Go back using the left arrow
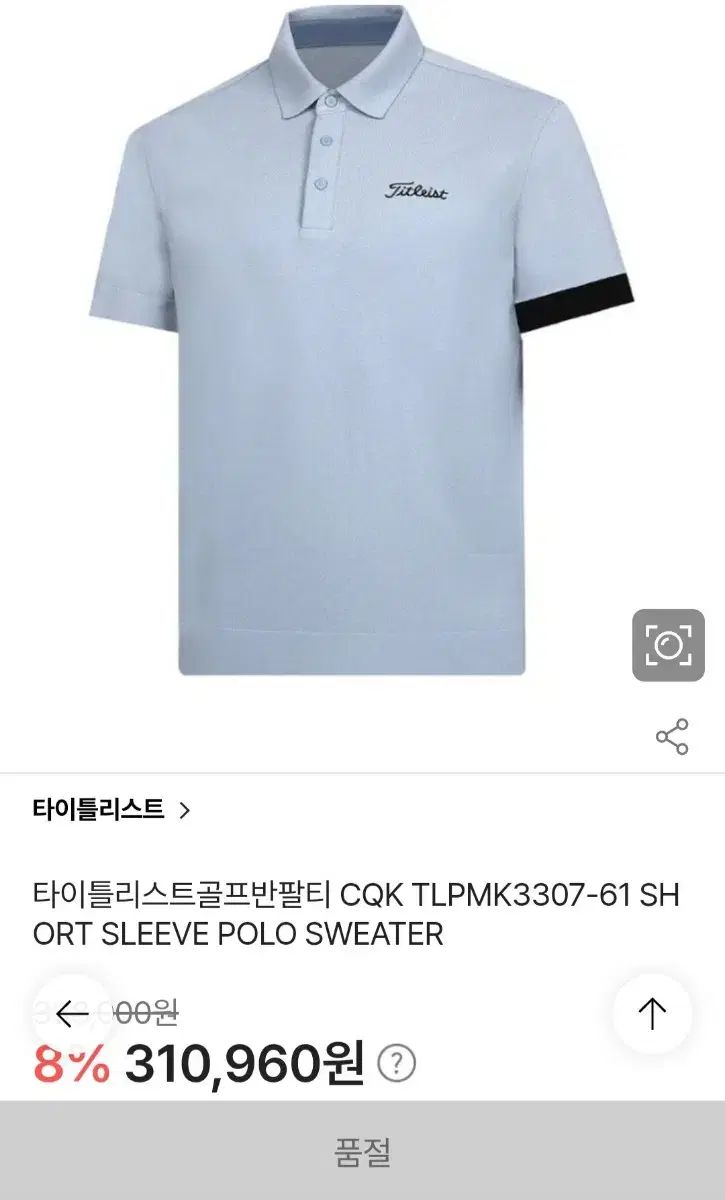The width and height of the screenshot is (725, 1200). coord(72,1014)
